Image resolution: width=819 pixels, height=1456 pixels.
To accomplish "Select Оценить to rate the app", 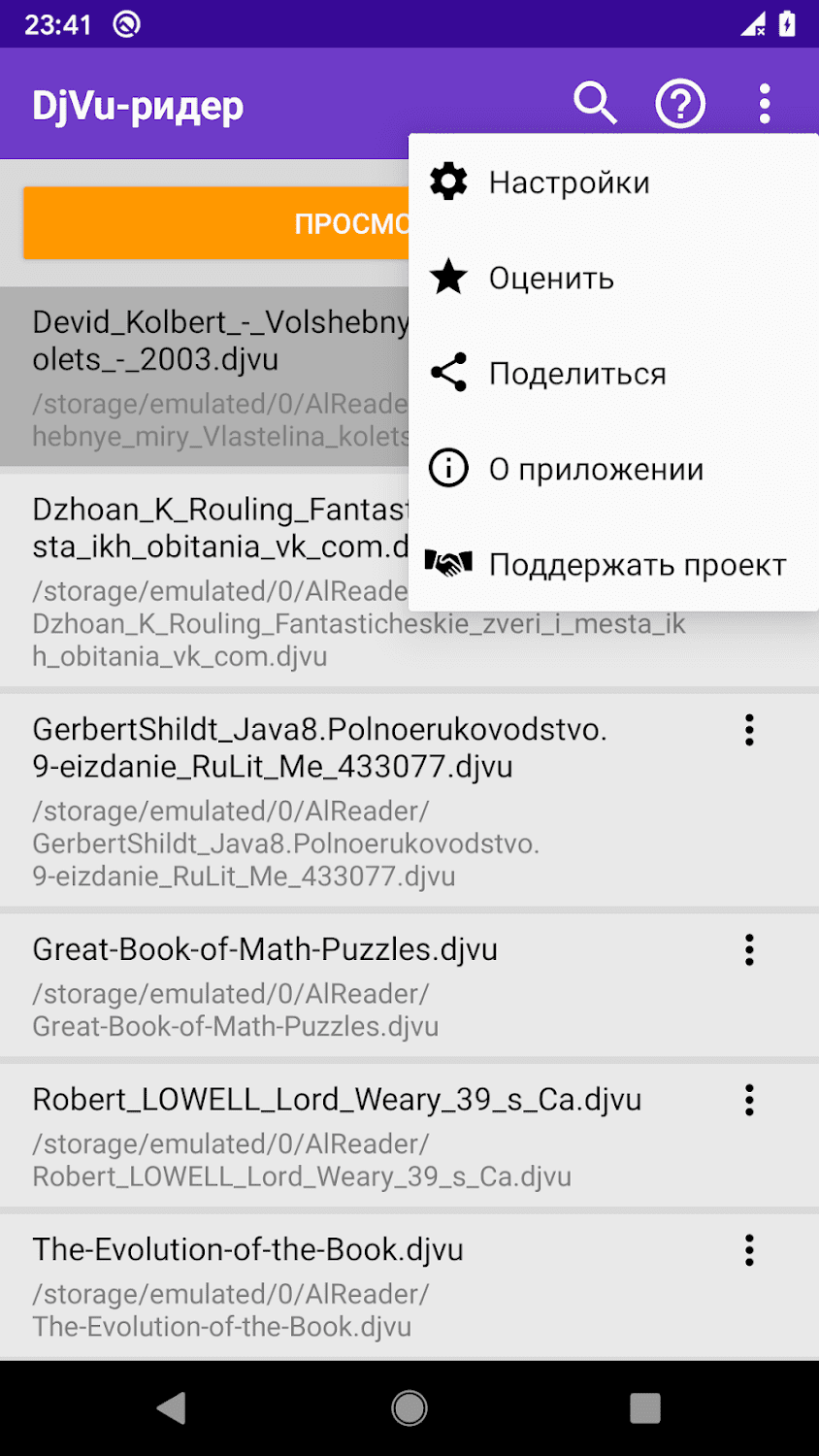I will 551,279.
